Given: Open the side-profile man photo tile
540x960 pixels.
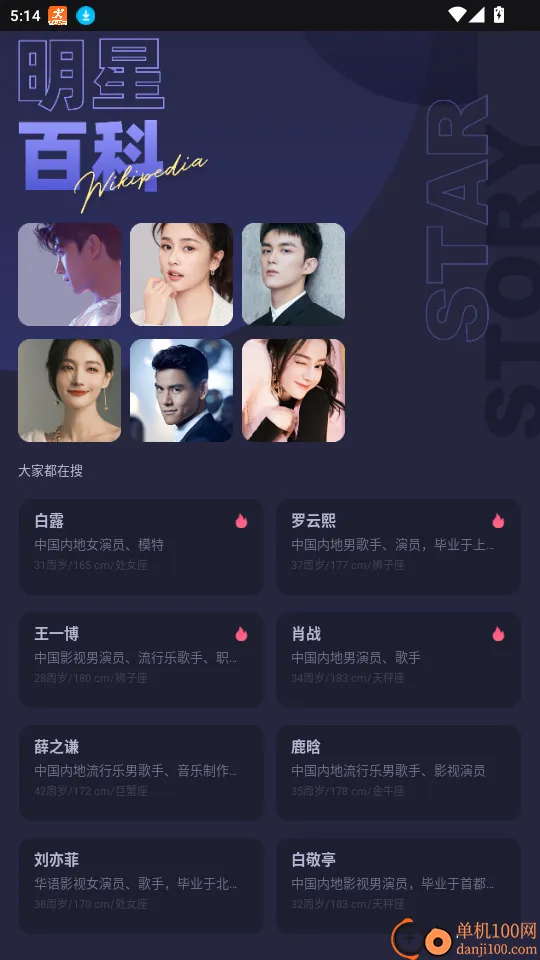Looking at the screenshot, I should click(69, 274).
